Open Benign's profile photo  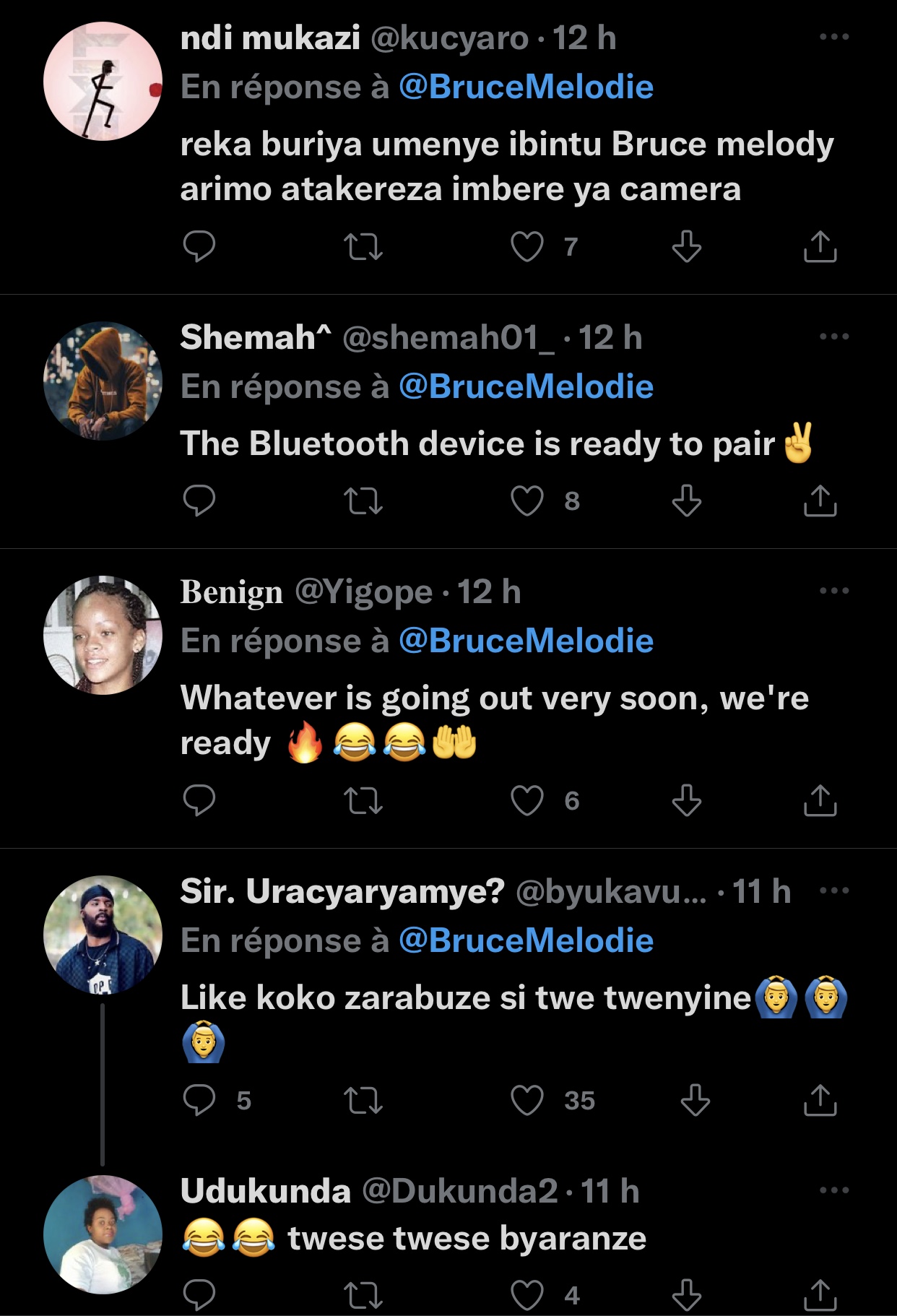point(103,635)
